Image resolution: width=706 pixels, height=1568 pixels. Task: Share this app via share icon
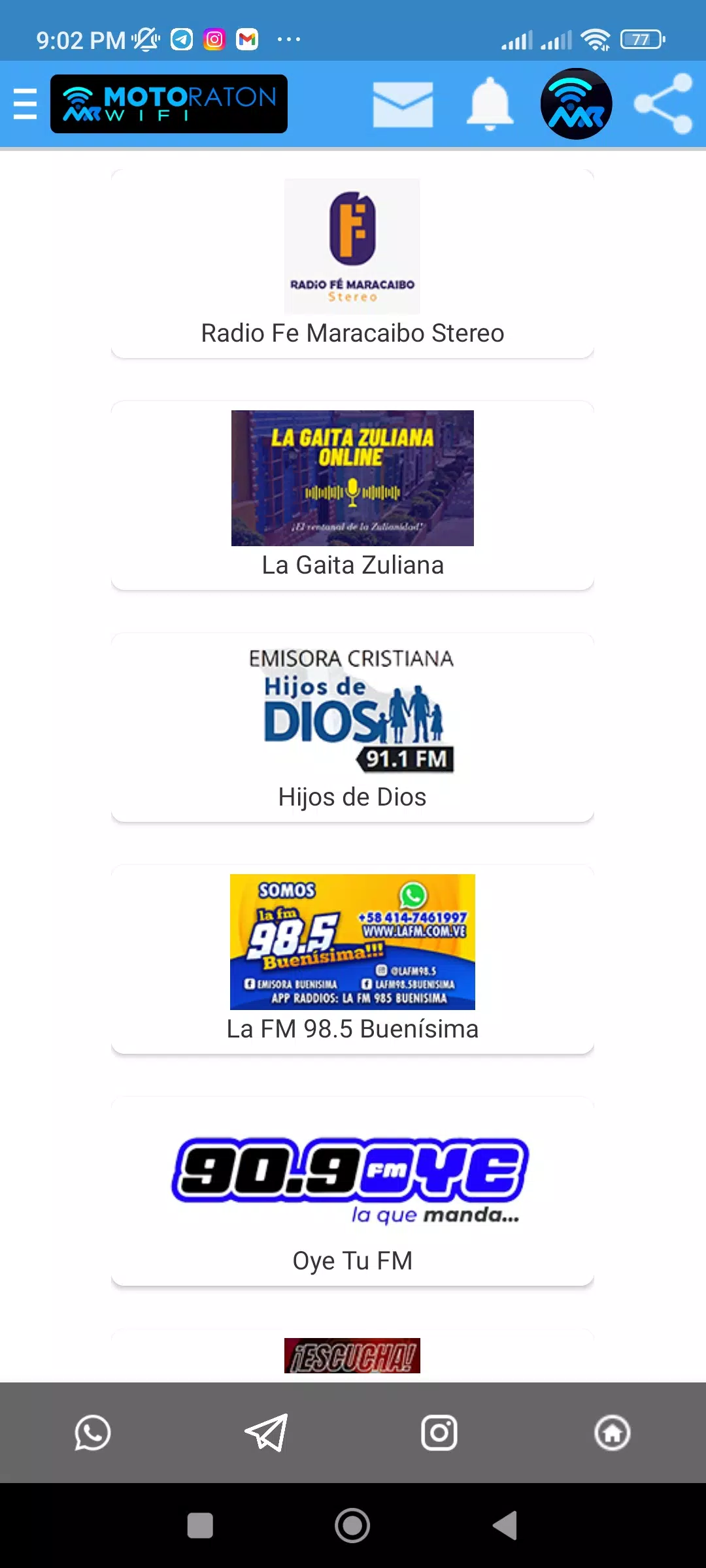pos(664,104)
